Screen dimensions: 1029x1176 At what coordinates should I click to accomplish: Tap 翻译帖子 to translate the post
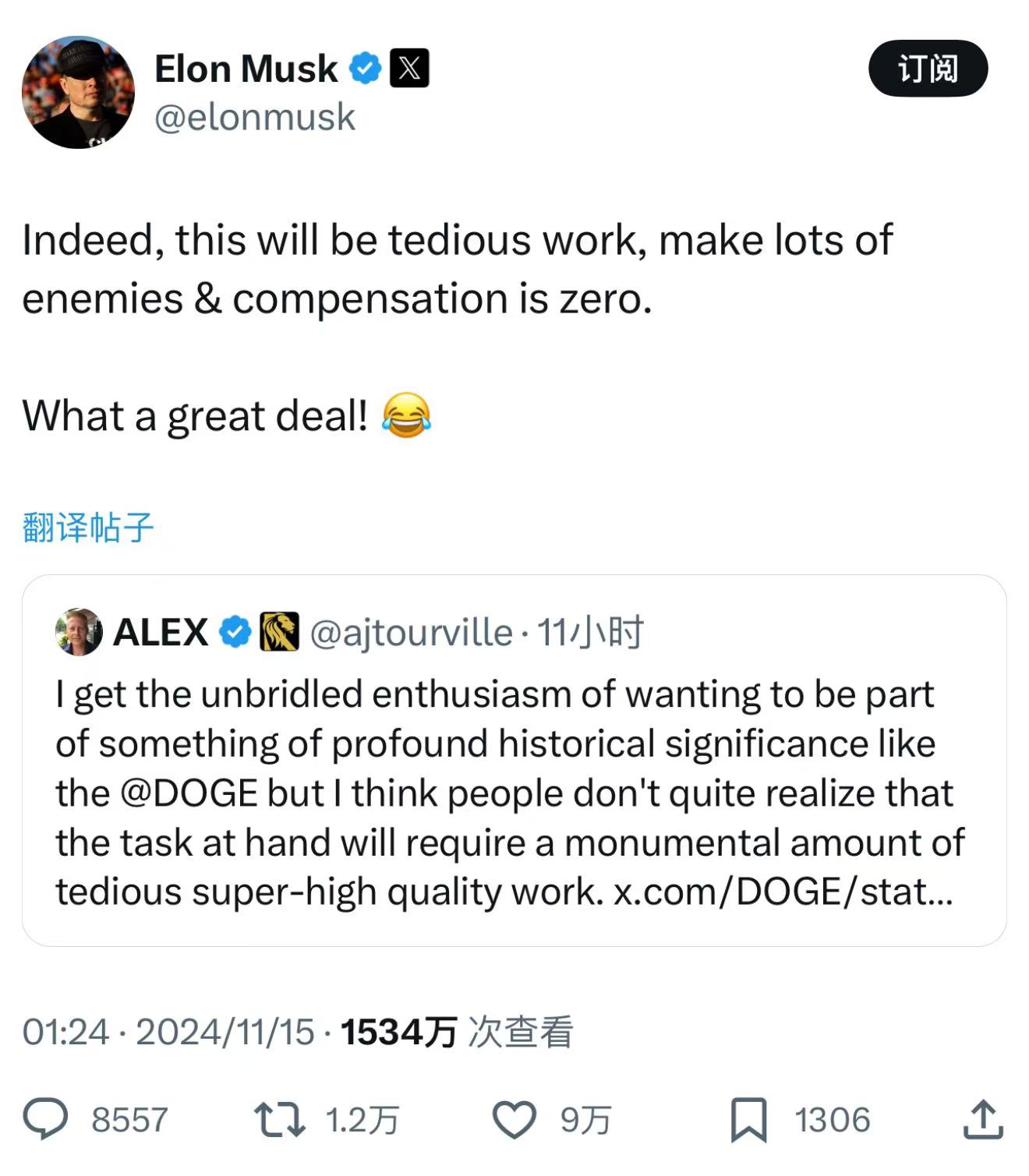pos(88,528)
